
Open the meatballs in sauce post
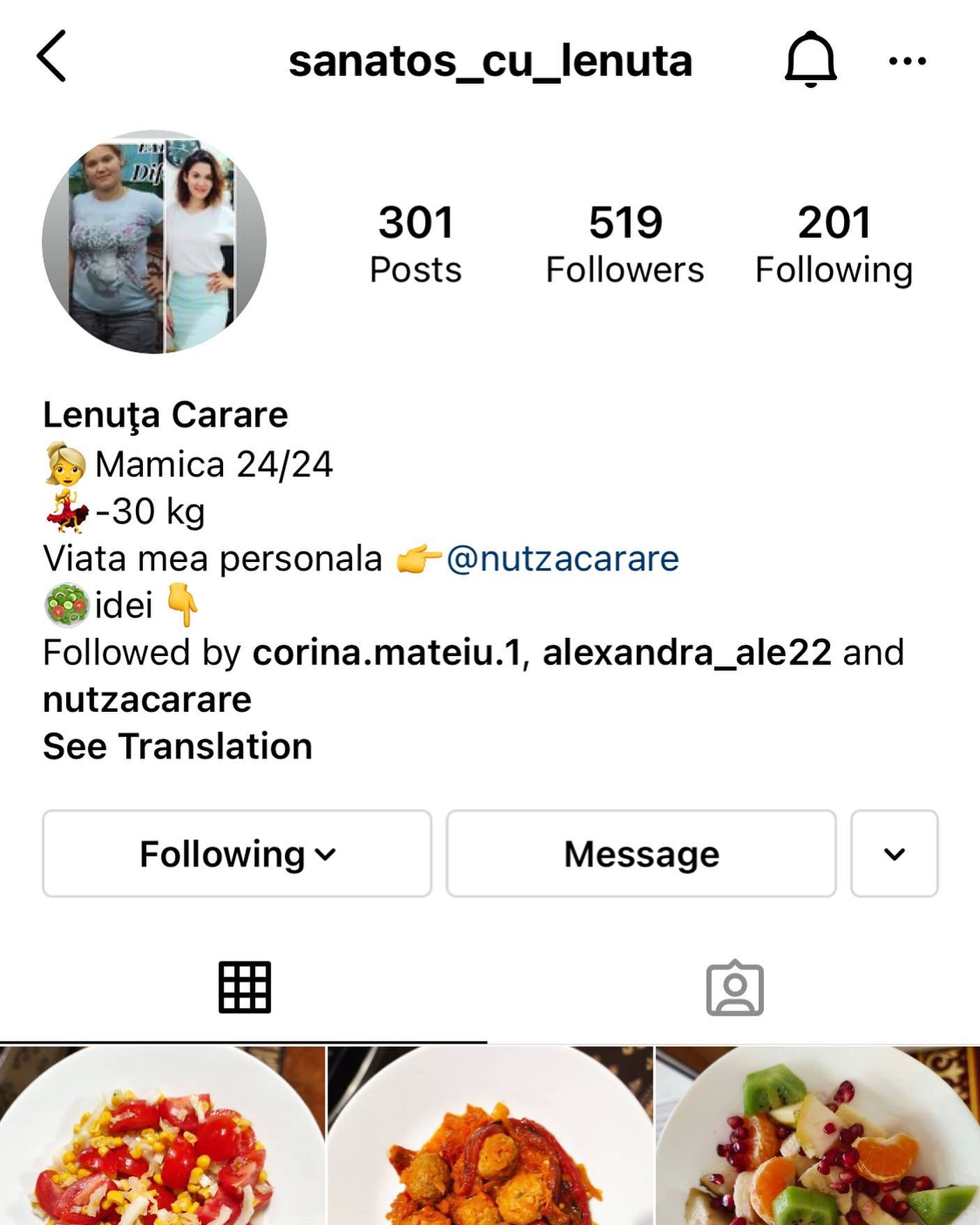[490, 1136]
